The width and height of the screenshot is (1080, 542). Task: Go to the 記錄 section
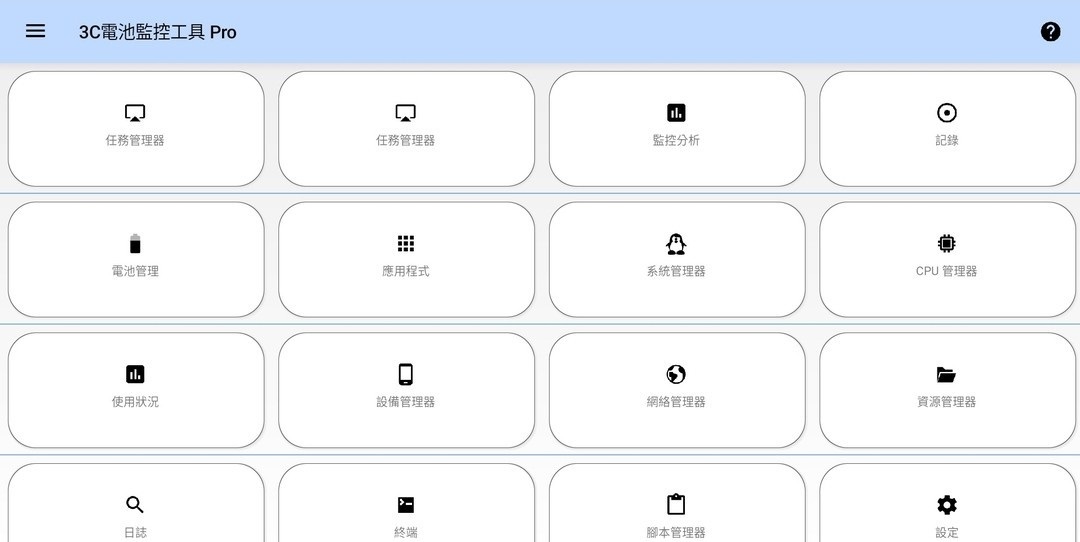tap(947, 128)
